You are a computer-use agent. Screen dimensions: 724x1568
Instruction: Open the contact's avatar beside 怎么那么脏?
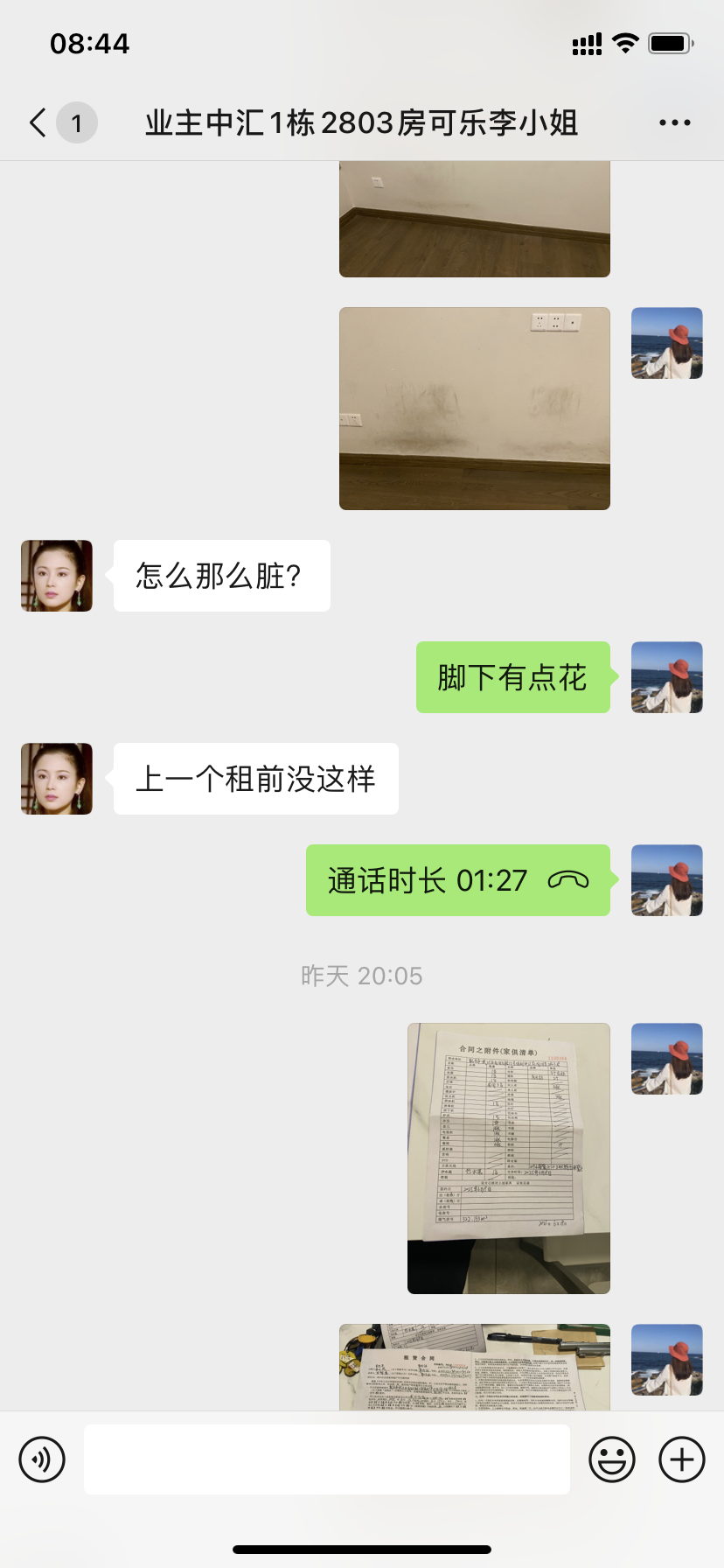pos(57,576)
